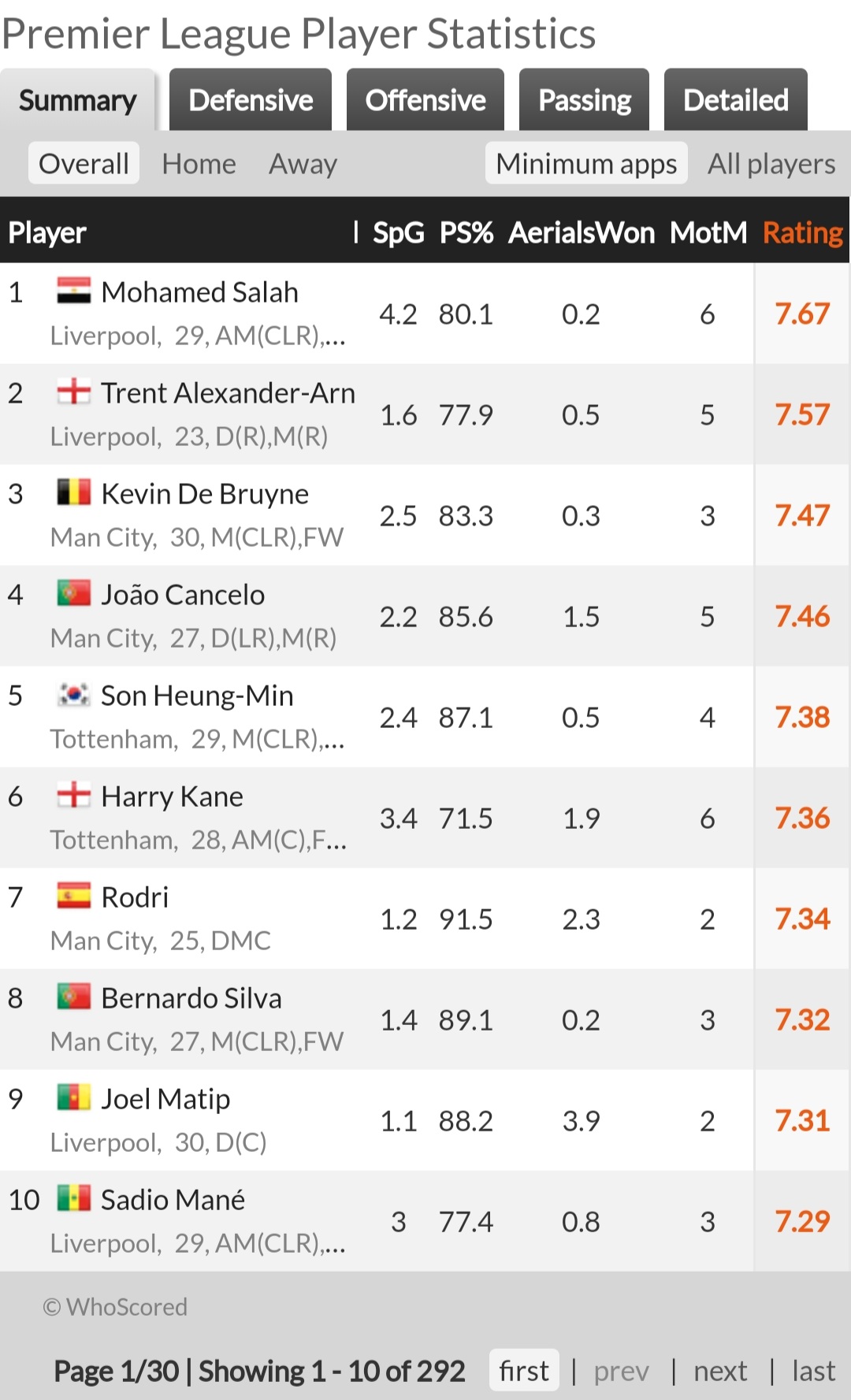Open Kevin De Bruyne's profile
The image size is (851, 1400).
coord(205,494)
